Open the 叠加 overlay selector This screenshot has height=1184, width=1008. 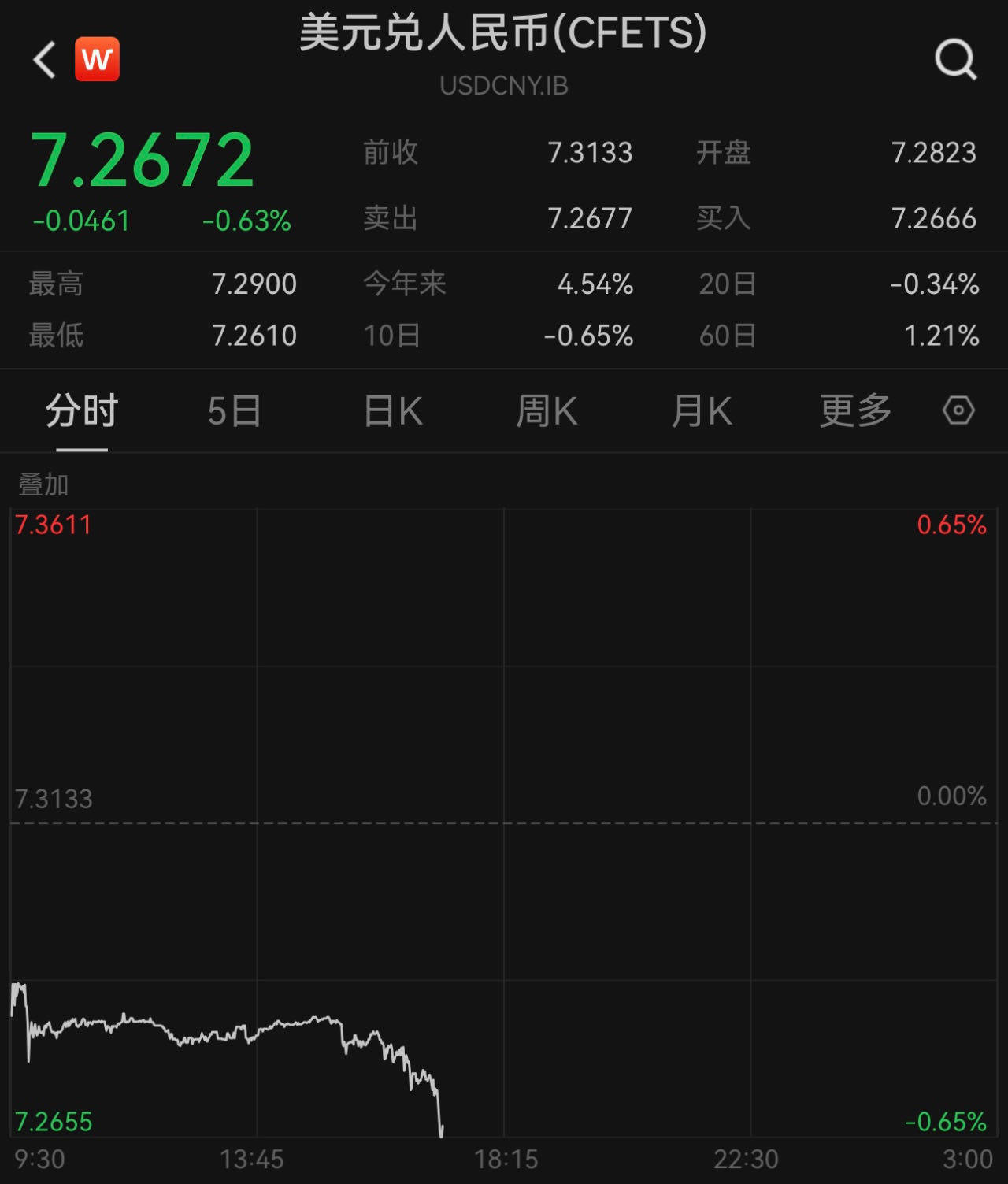click(x=42, y=486)
